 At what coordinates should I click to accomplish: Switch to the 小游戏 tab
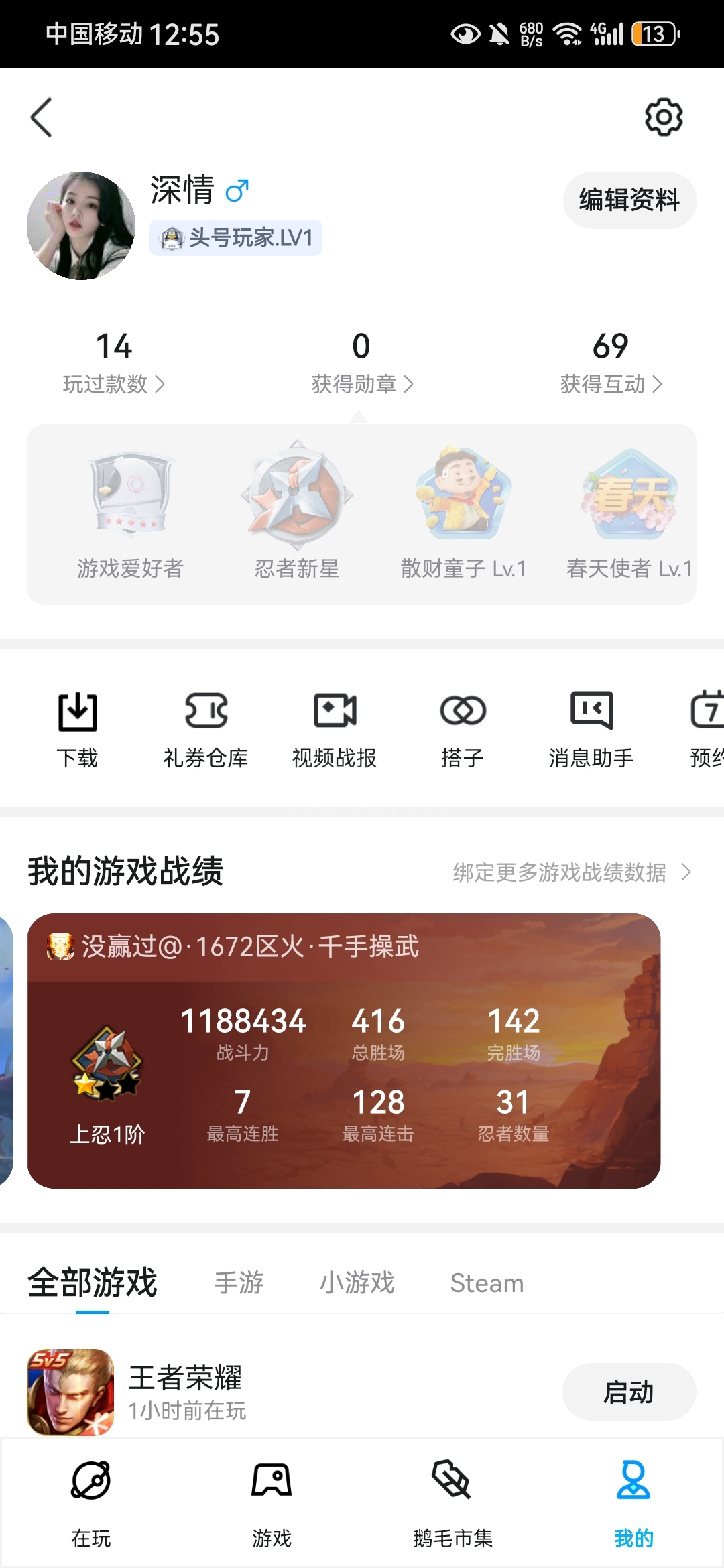[x=357, y=1283]
